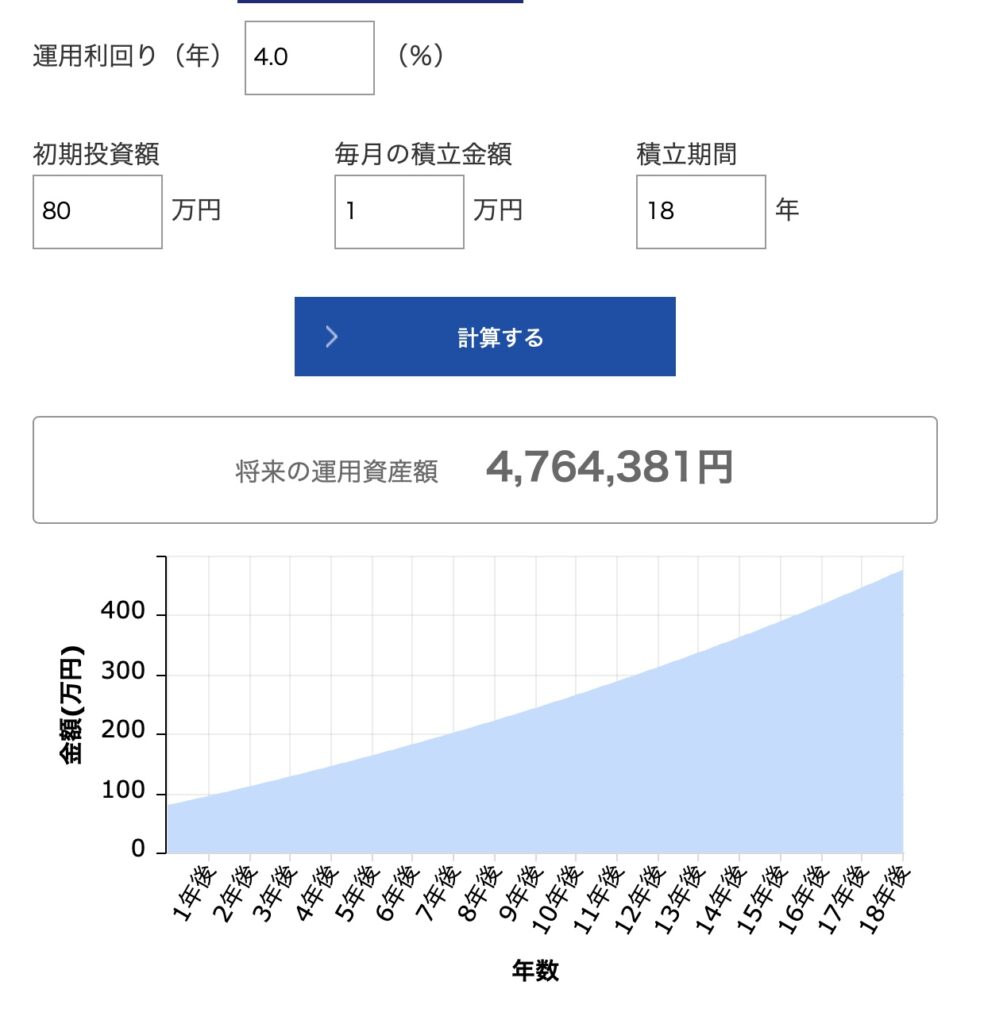Tap the 初期投資額 input box
The height and width of the screenshot is (1024, 1007).
[x=97, y=212]
